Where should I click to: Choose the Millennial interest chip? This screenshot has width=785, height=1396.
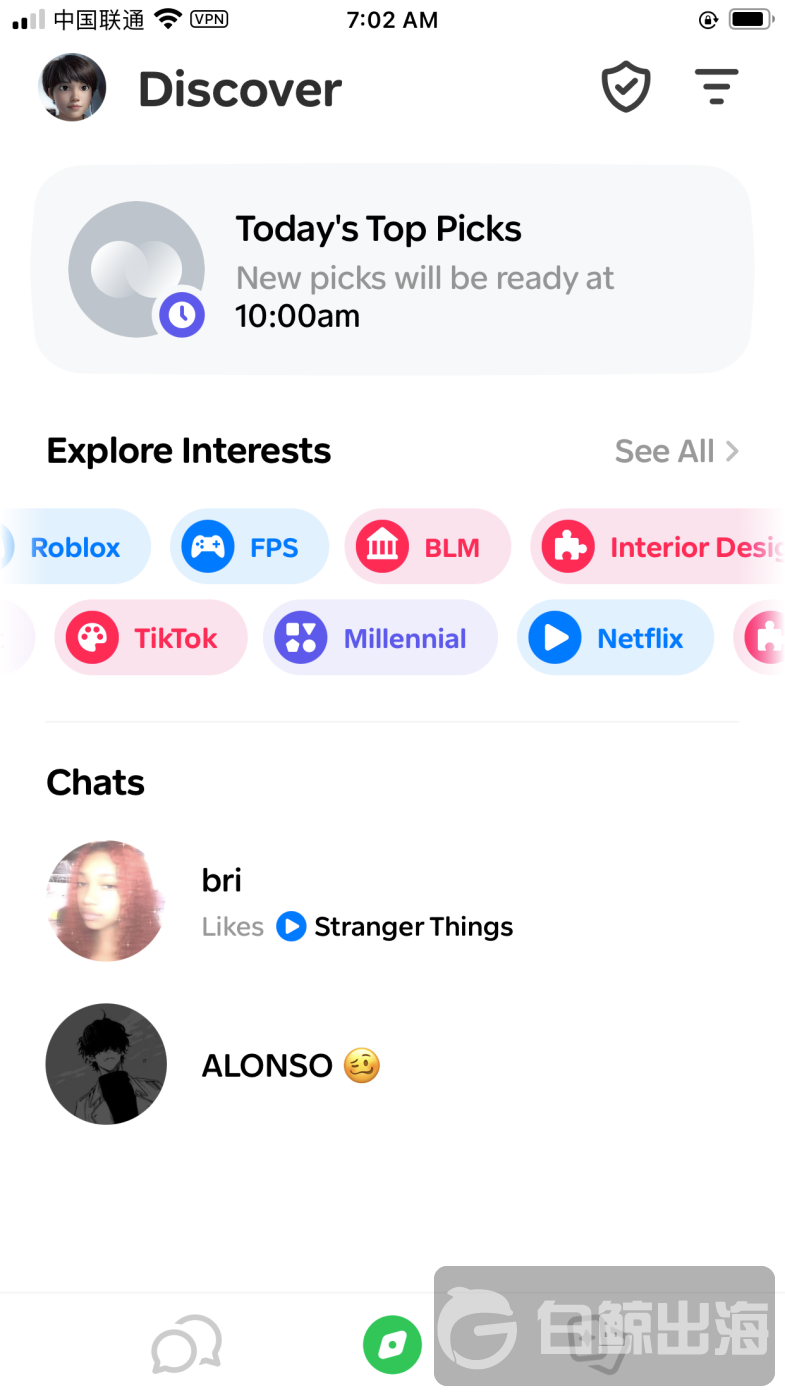point(380,638)
